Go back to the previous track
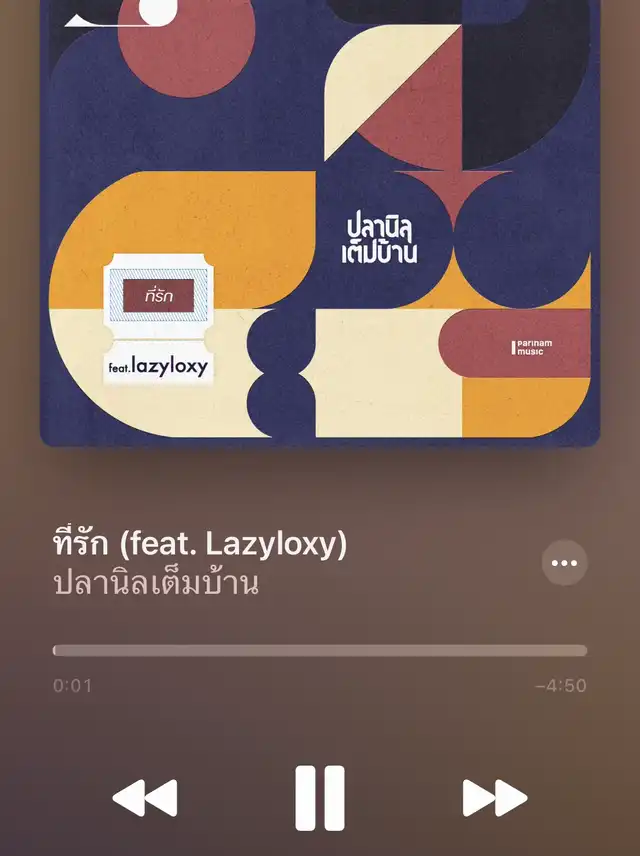Viewport: 640px width, 856px height. (145, 798)
